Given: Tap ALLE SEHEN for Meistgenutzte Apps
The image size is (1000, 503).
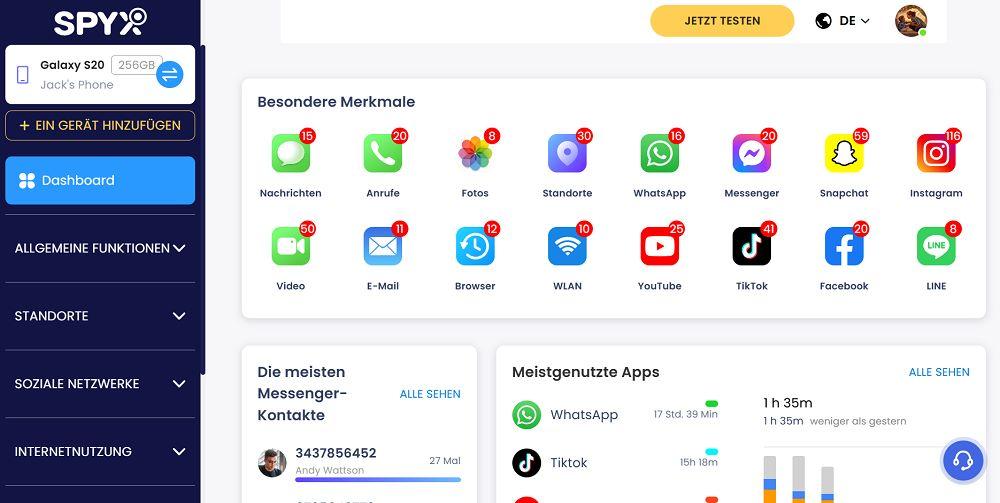Looking at the screenshot, I should [939, 372].
